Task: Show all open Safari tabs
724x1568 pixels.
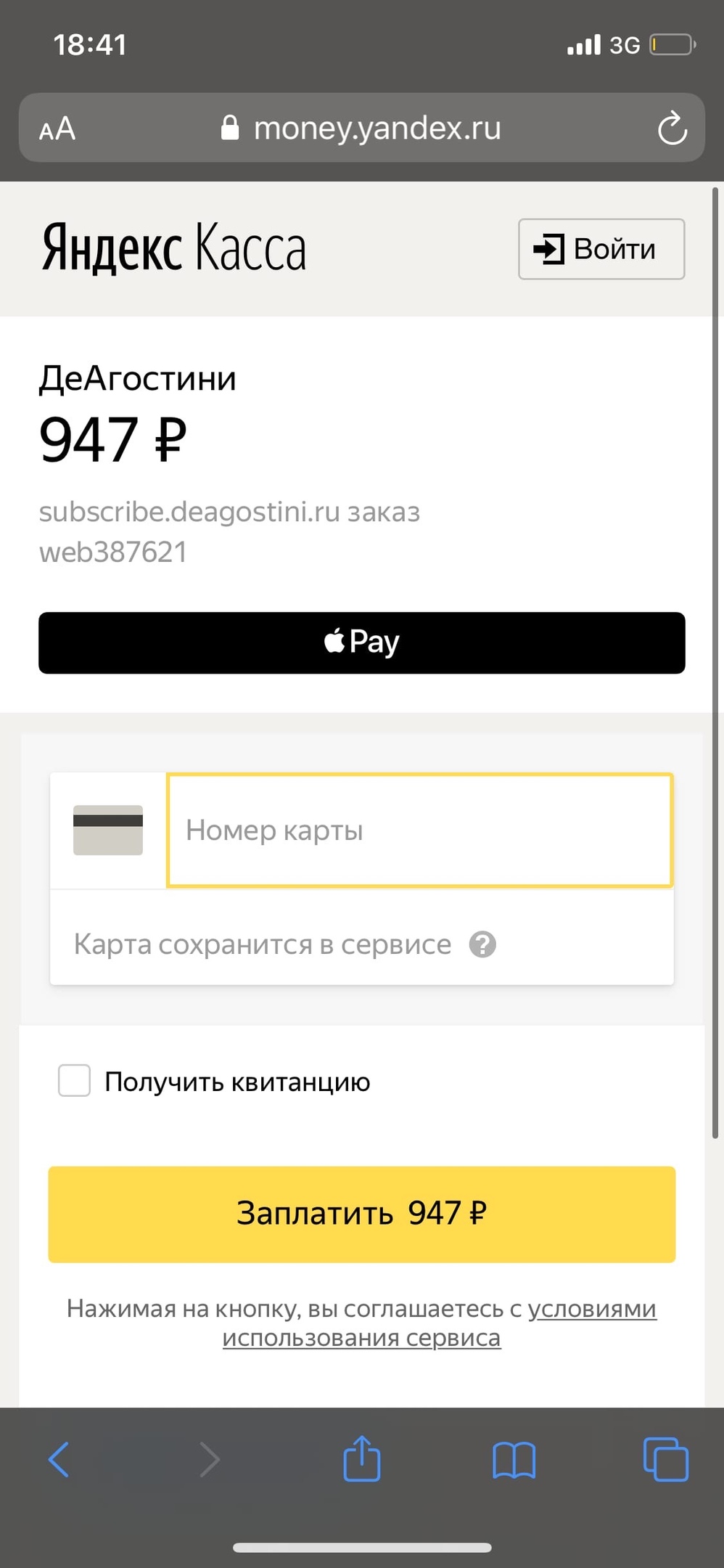Action: (665, 1459)
